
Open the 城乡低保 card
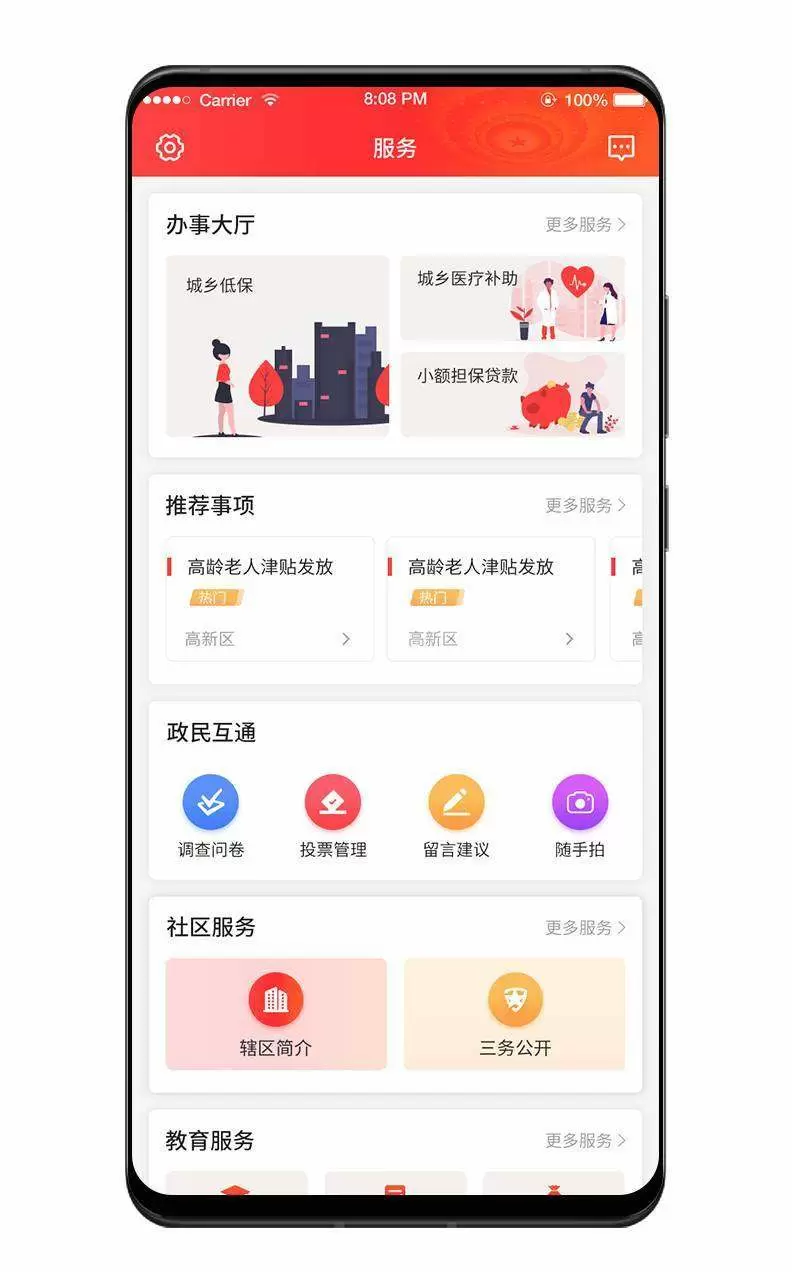click(x=277, y=346)
